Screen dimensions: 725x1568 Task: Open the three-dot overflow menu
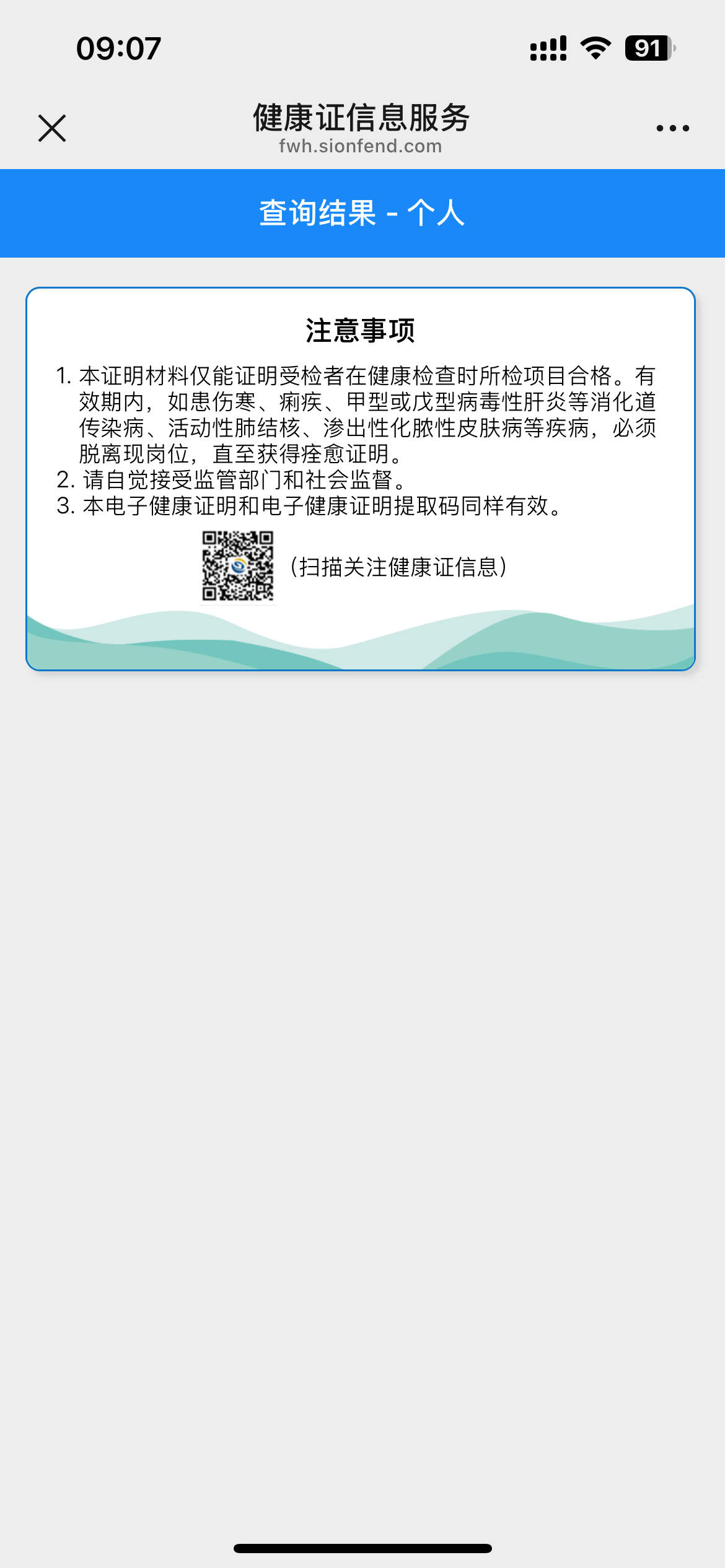click(x=672, y=128)
